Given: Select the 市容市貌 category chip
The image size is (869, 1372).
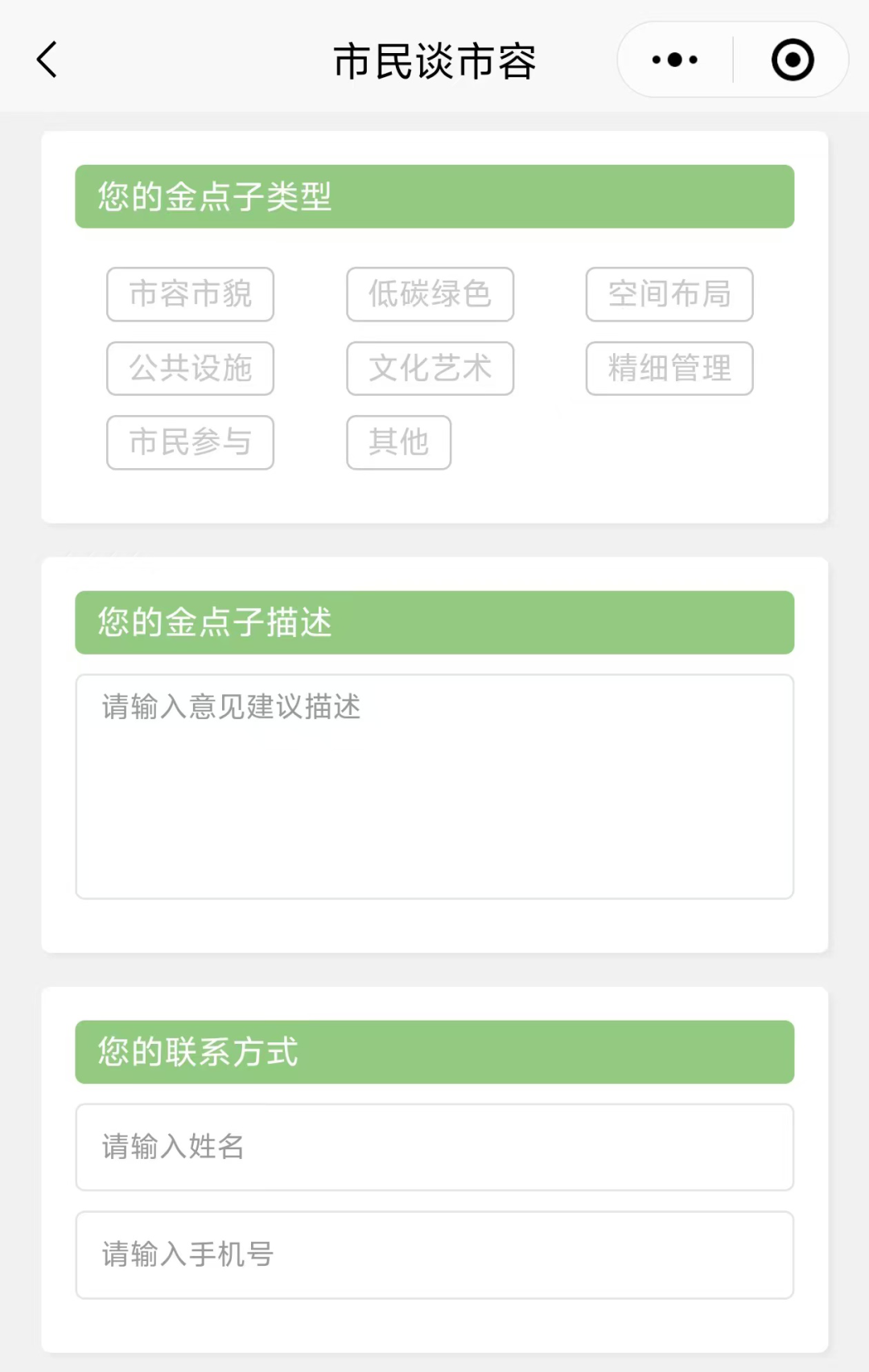Looking at the screenshot, I should tap(191, 294).
